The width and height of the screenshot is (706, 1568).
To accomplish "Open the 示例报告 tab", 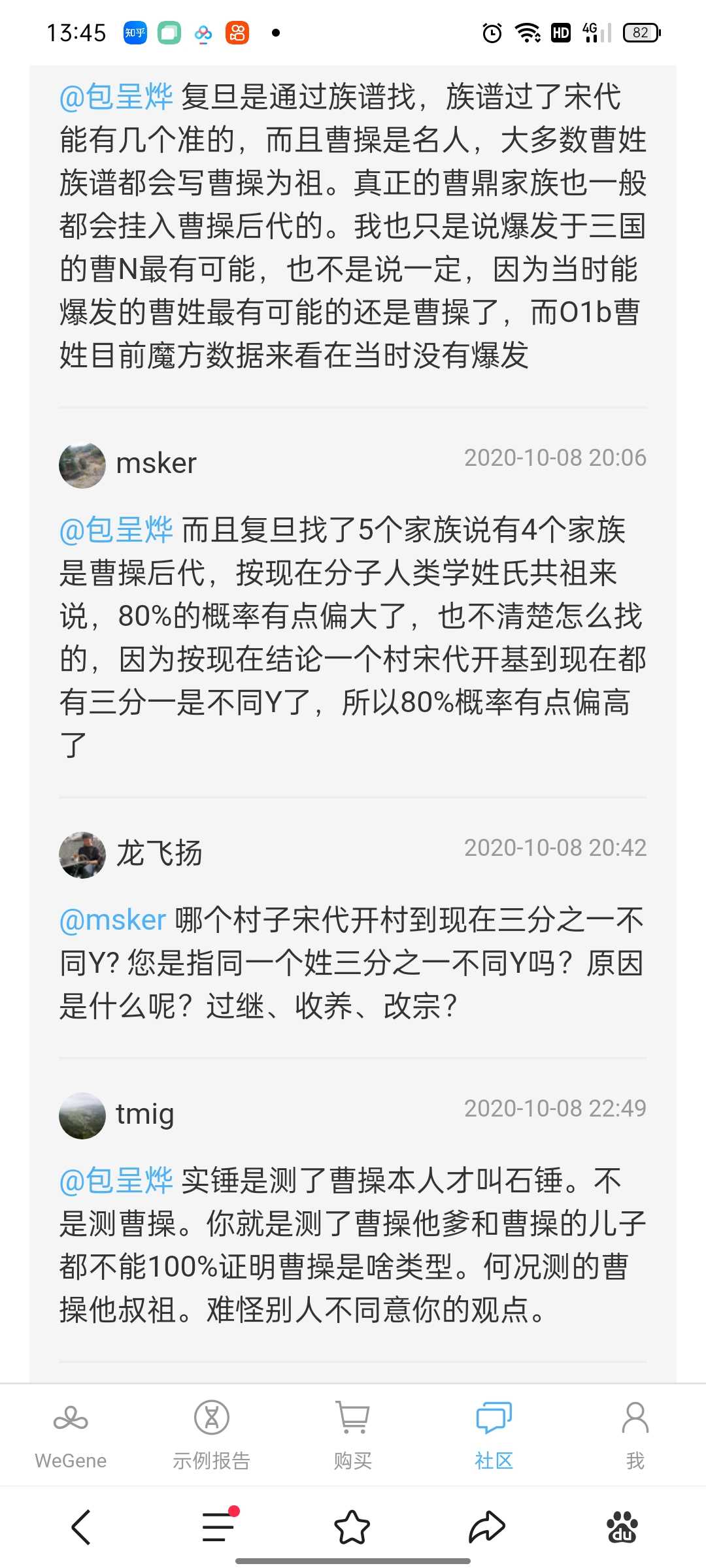I will tap(212, 1434).
